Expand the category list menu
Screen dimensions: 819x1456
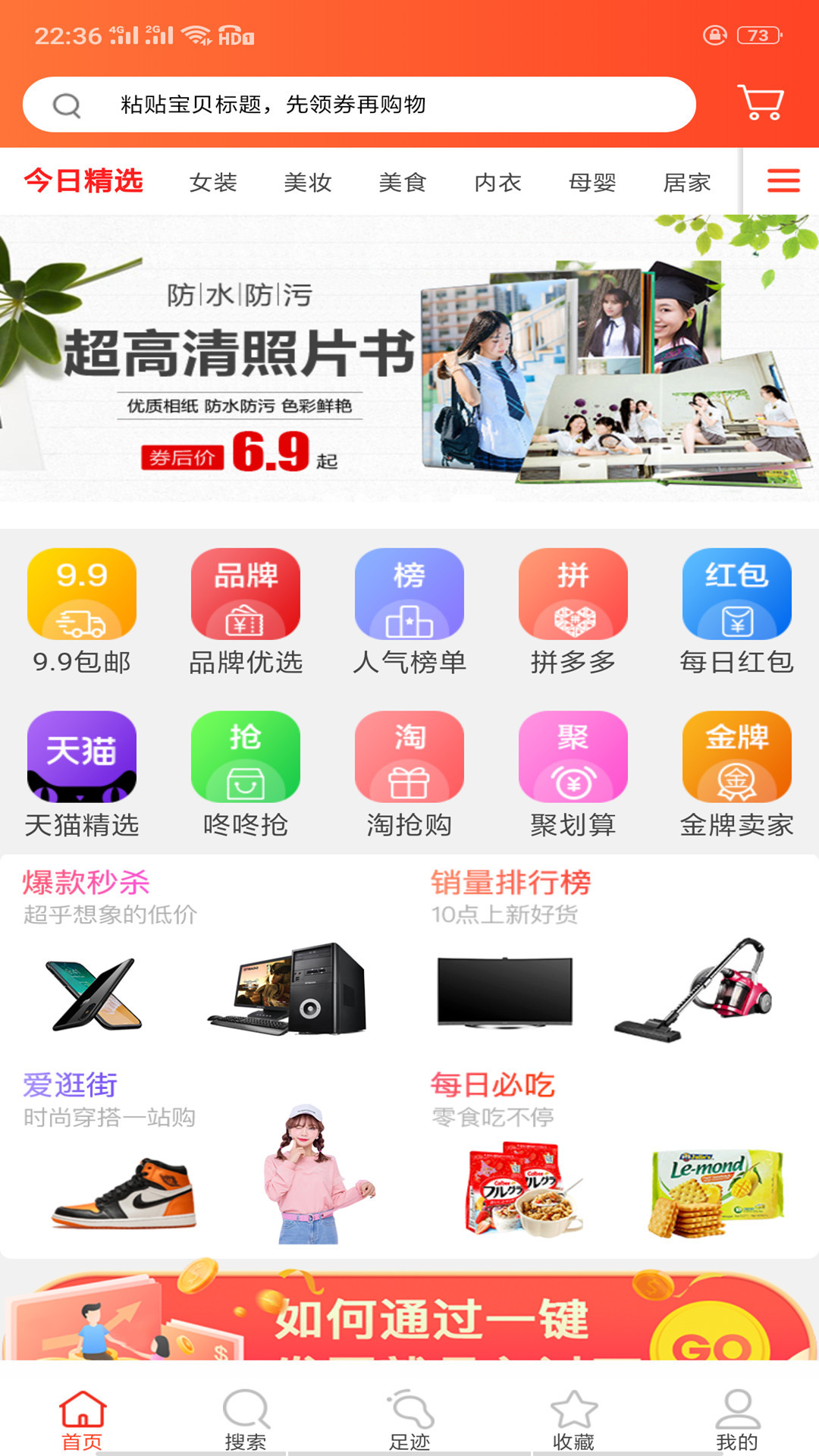(783, 181)
